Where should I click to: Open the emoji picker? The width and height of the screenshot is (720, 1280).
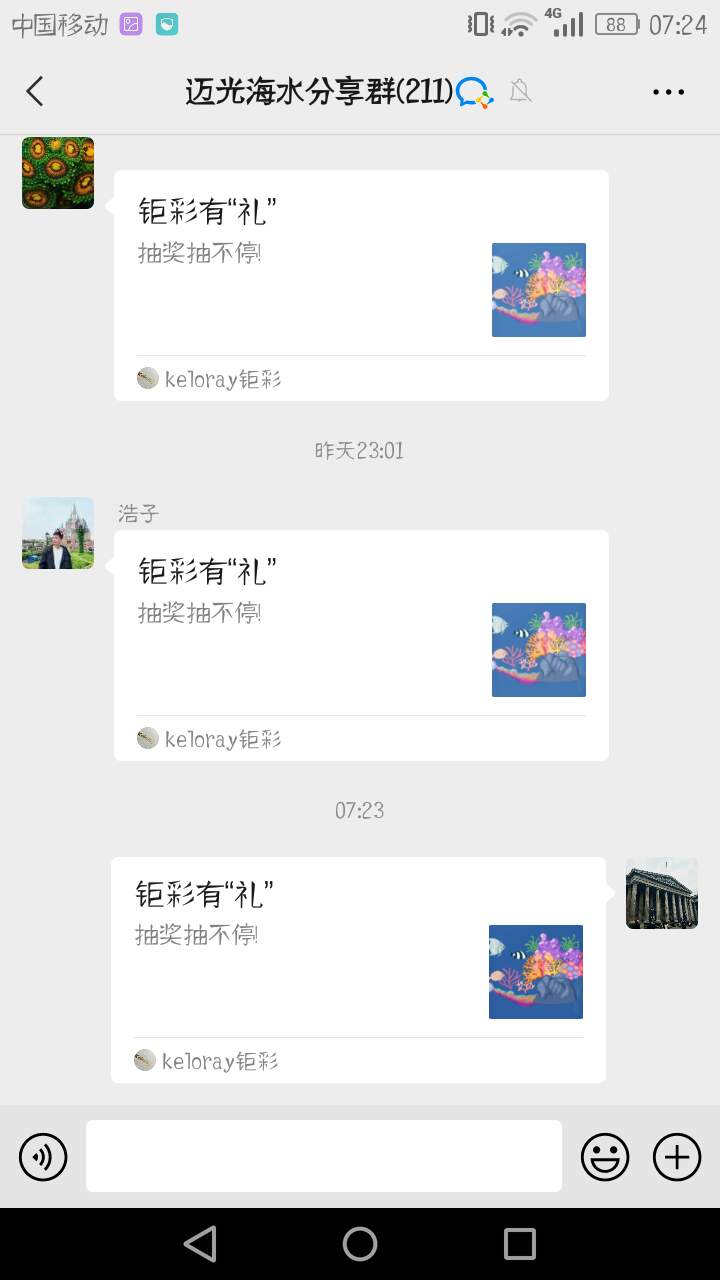coord(605,1157)
